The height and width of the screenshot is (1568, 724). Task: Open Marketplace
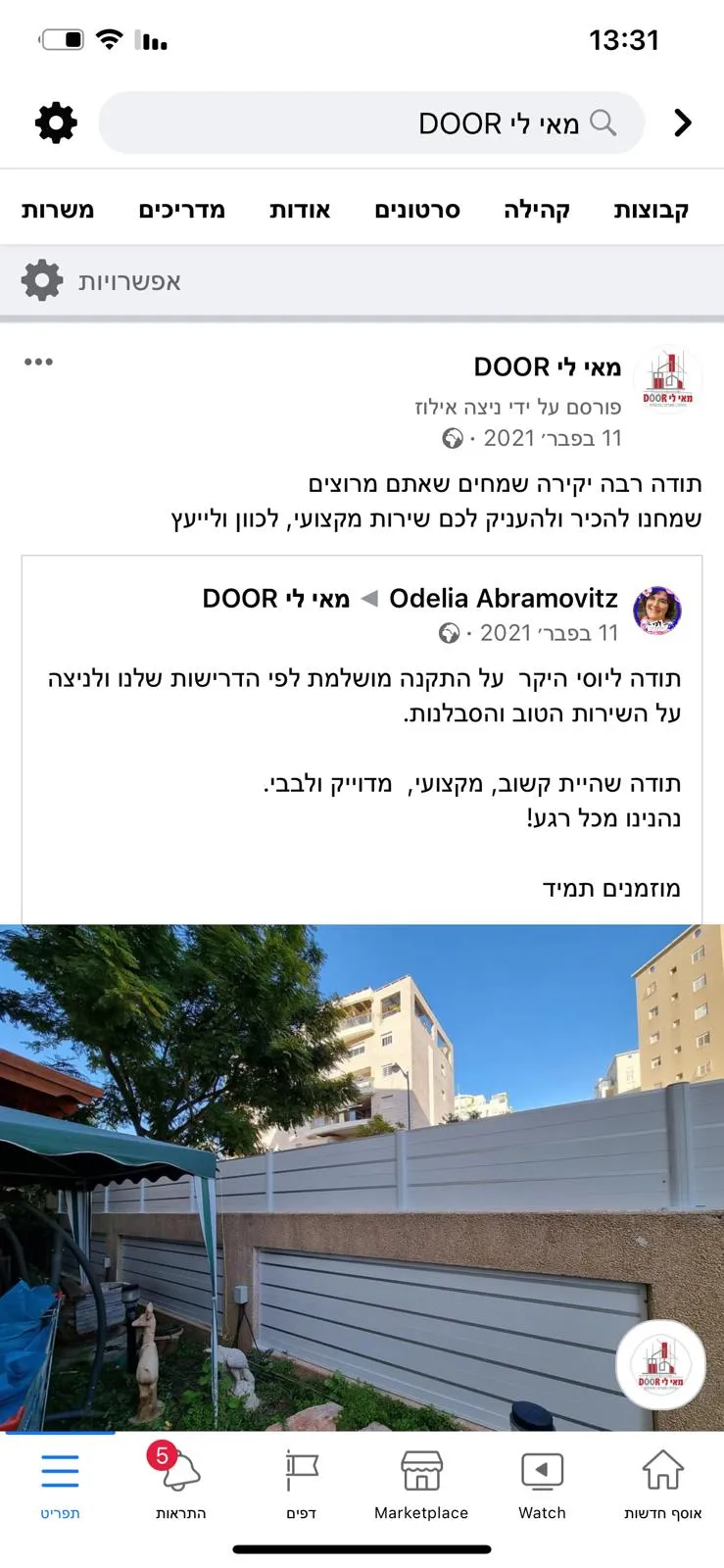[421, 1485]
